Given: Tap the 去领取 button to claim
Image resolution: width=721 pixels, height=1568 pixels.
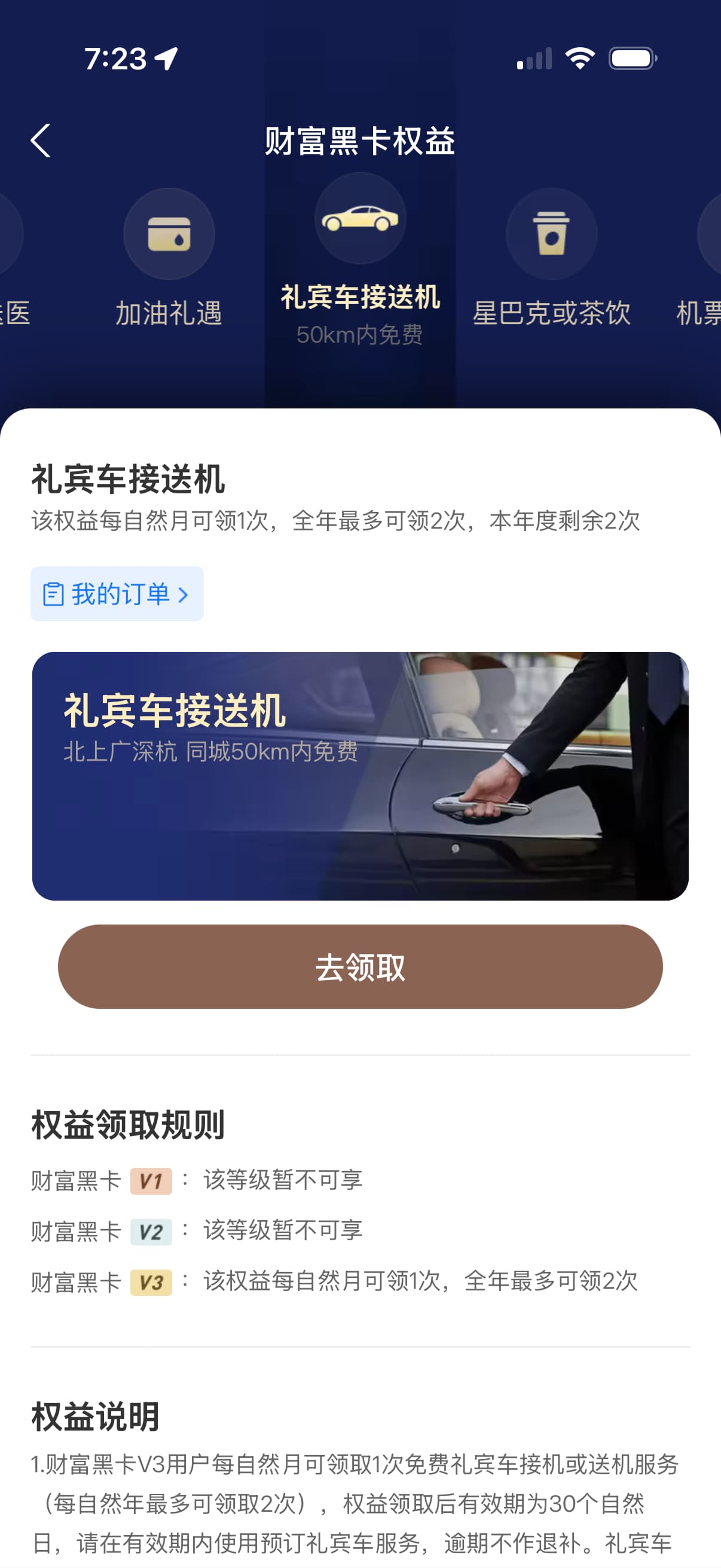Looking at the screenshot, I should click(x=360, y=966).
